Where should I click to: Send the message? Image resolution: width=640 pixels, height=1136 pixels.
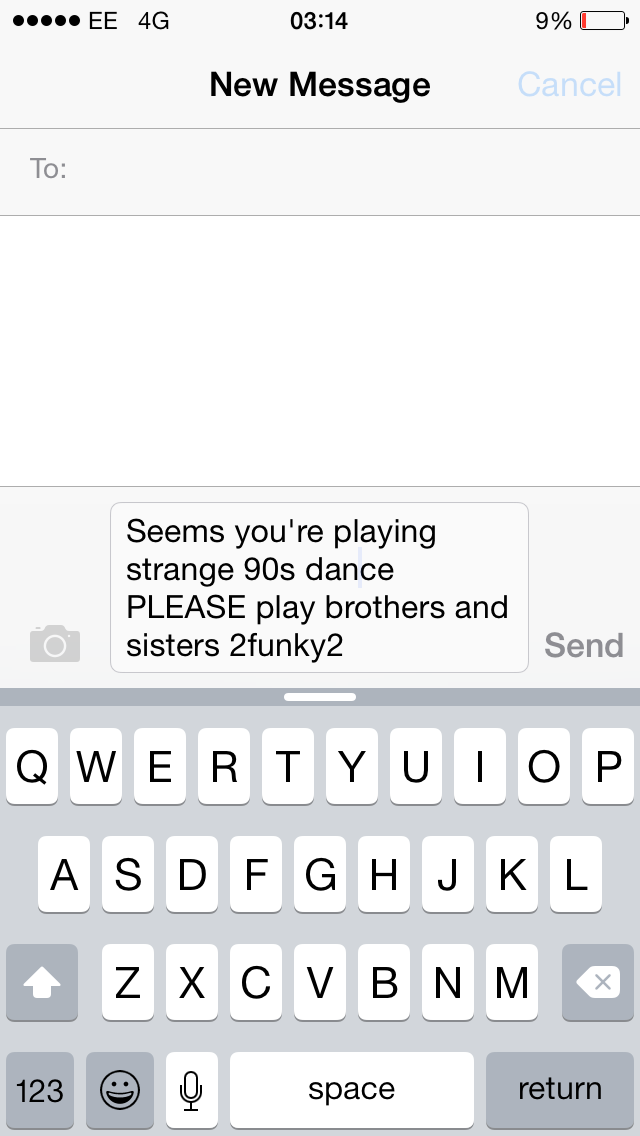[x=583, y=645]
